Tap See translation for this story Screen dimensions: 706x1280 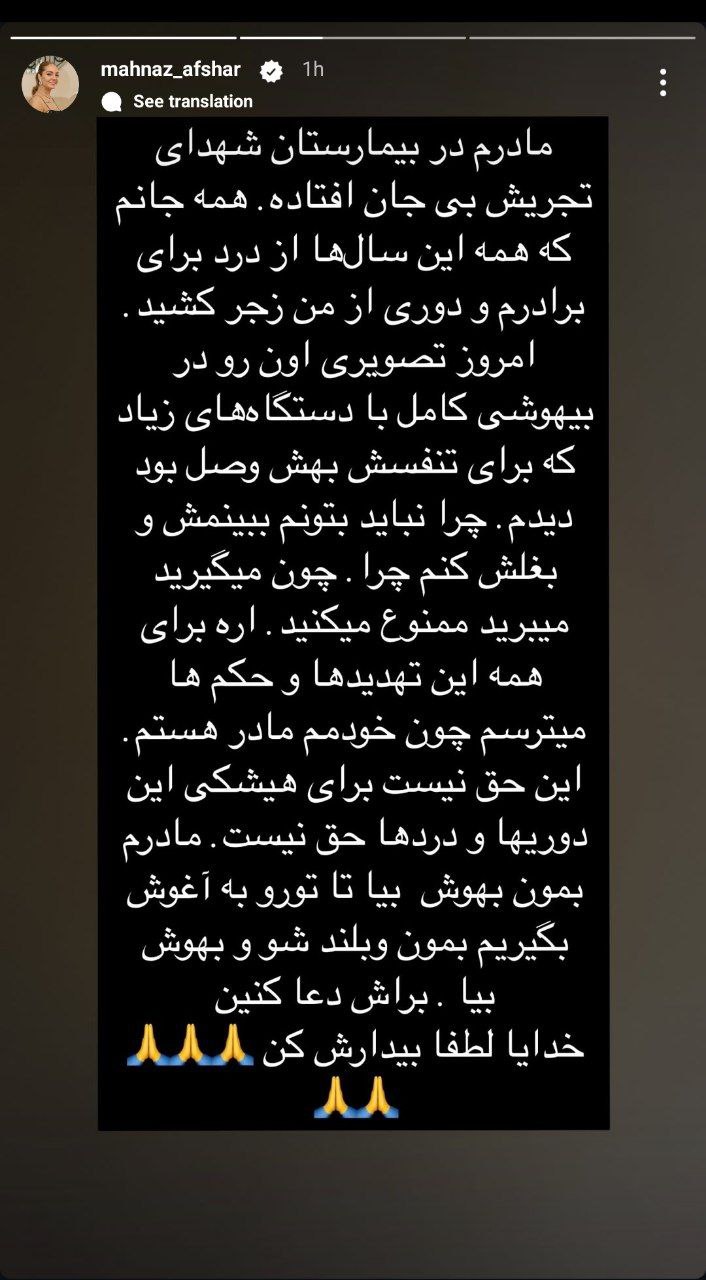click(192, 101)
